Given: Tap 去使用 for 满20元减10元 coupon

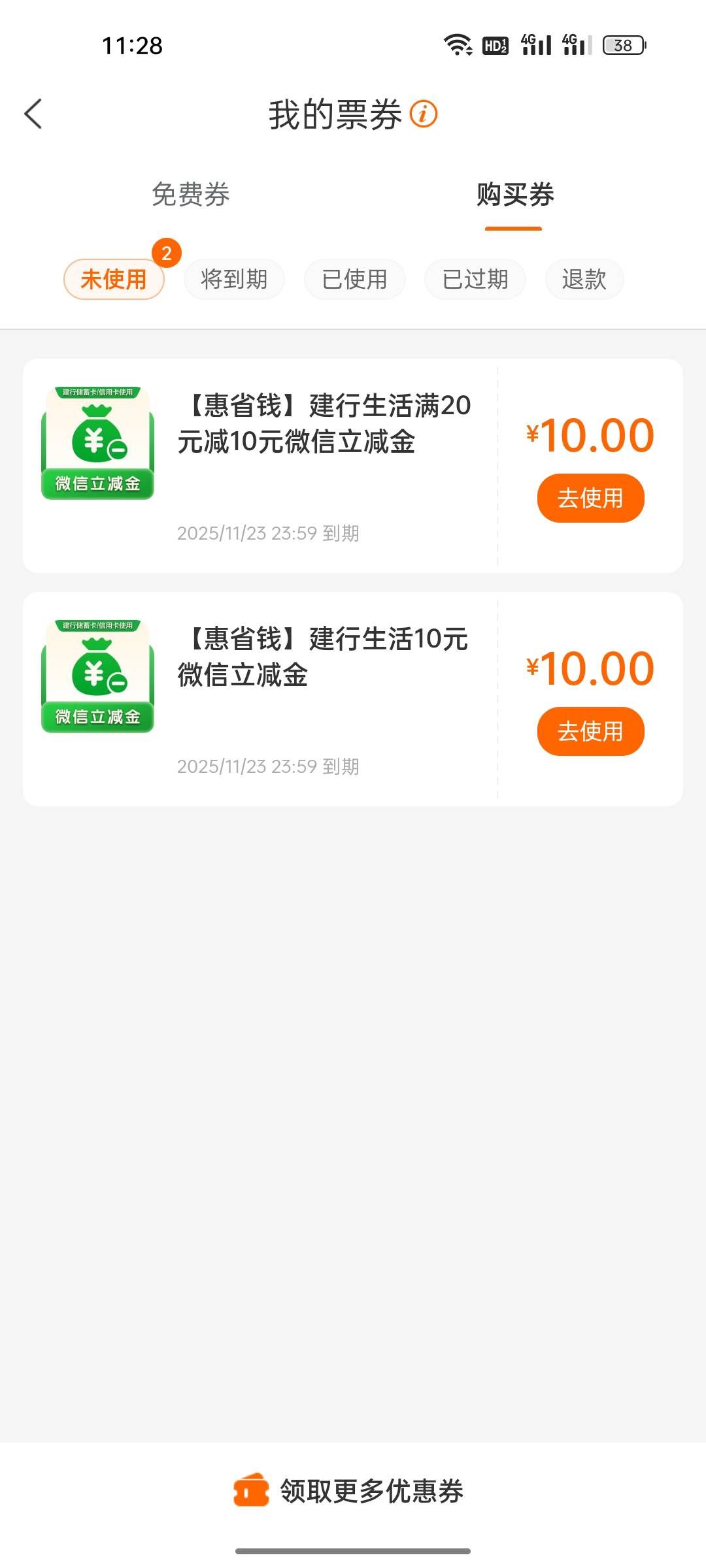Looking at the screenshot, I should pyautogui.click(x=590, y=498).
